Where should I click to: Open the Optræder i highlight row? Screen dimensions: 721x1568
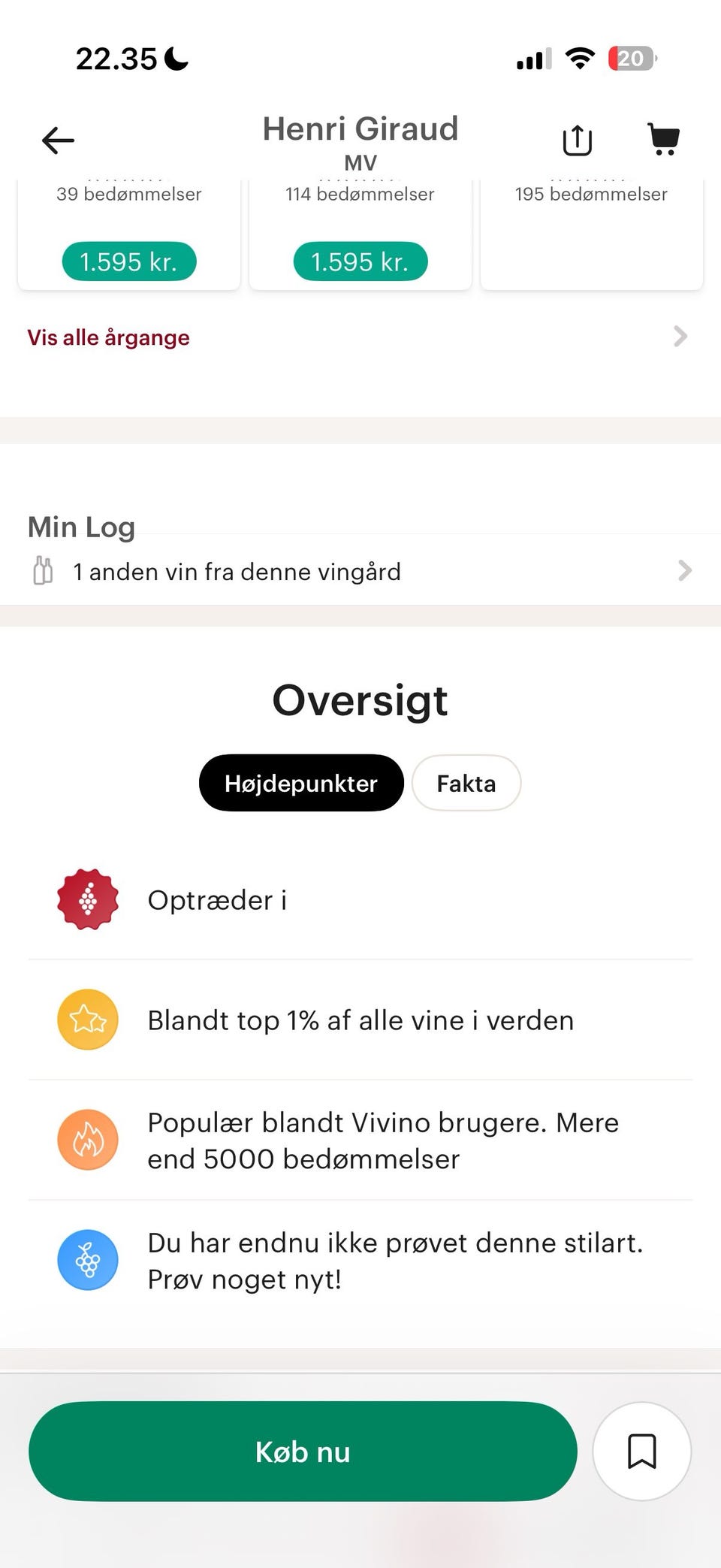(x=360, y=899)
